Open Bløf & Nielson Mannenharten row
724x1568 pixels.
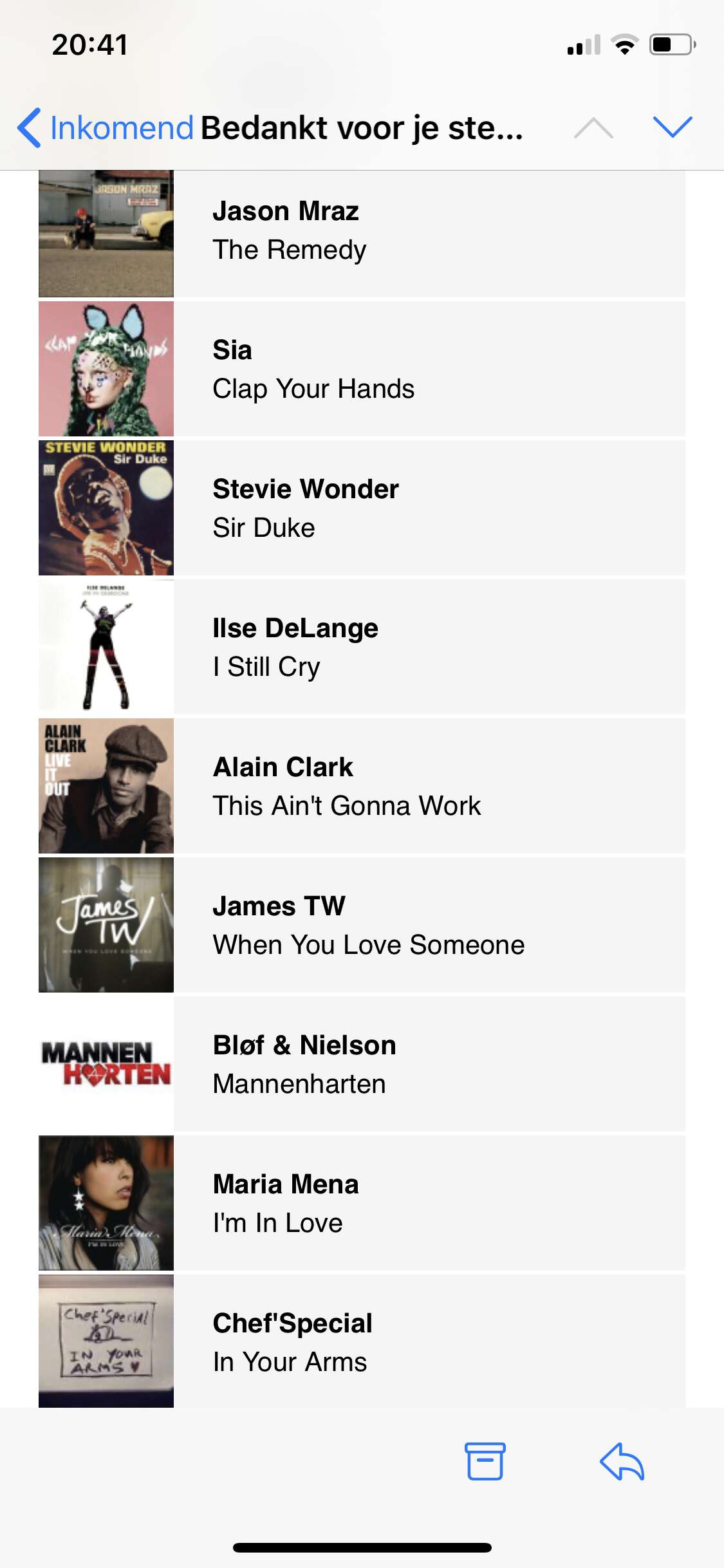click(x=362, y=1064)
